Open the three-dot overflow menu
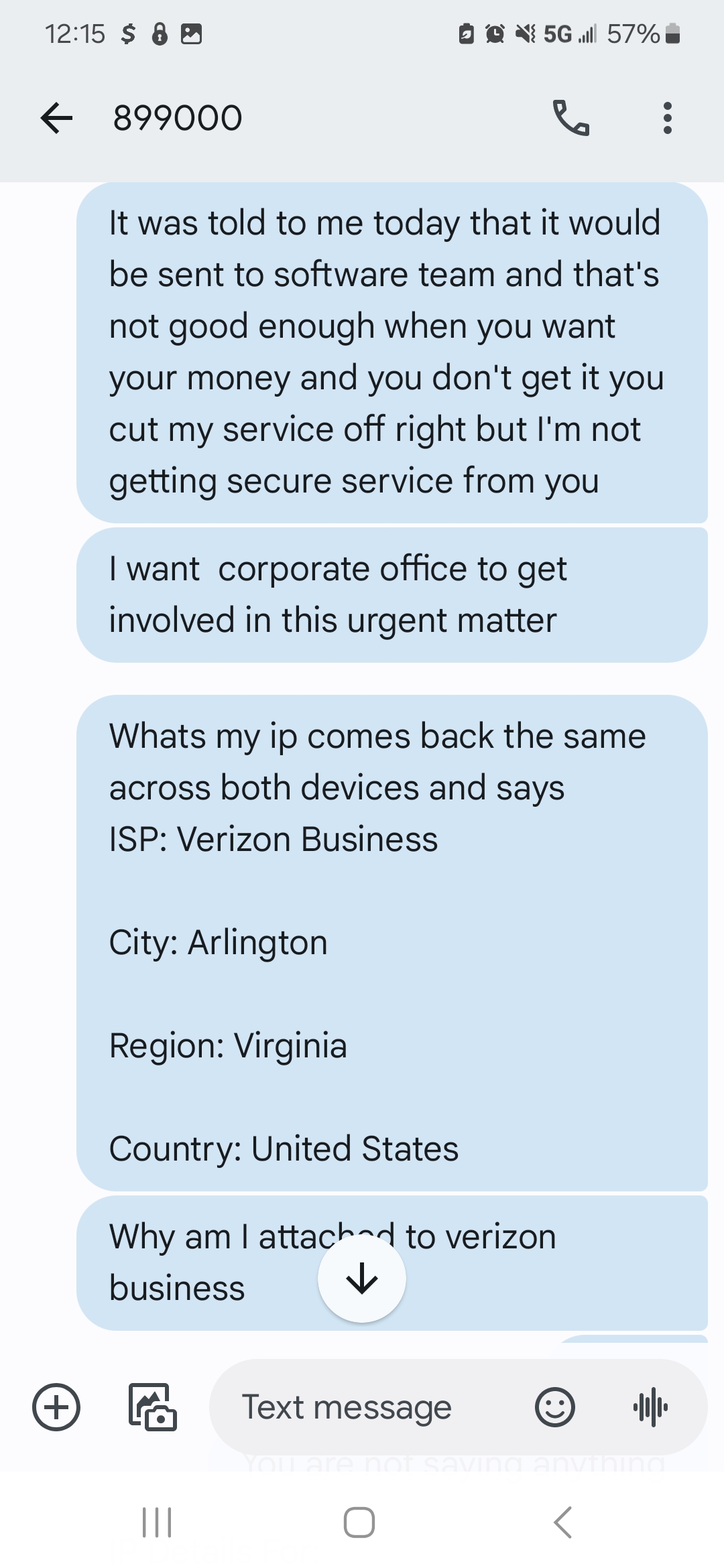The height and width of the screenshot is (1568, 724). (667, 118)
